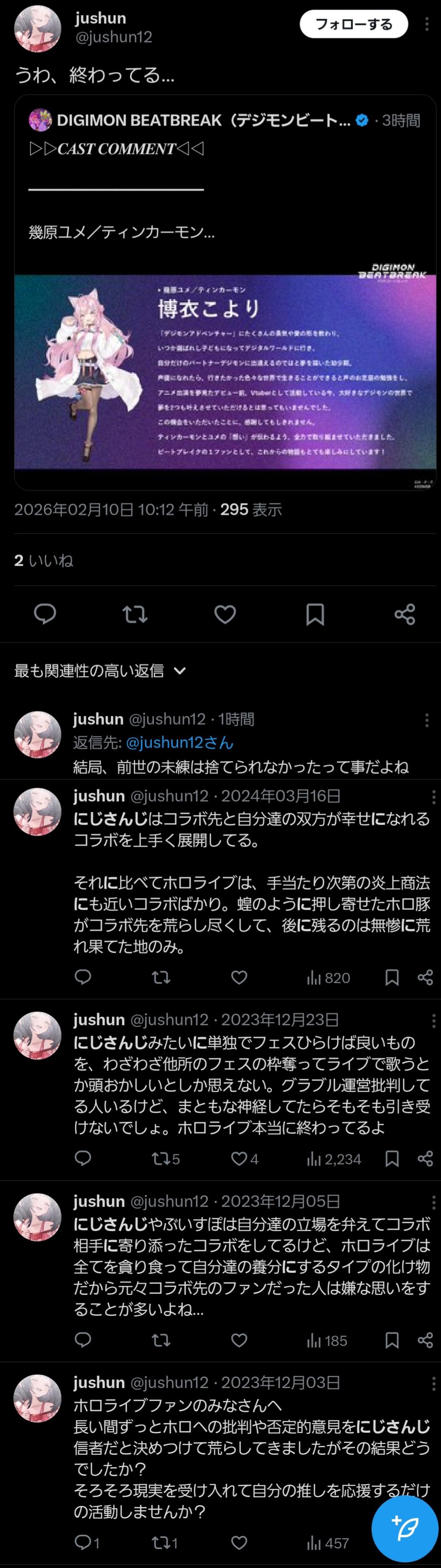Bookmark the main post
The image size is (441, 1568).
pyautogui.click(x=315, y=614)
